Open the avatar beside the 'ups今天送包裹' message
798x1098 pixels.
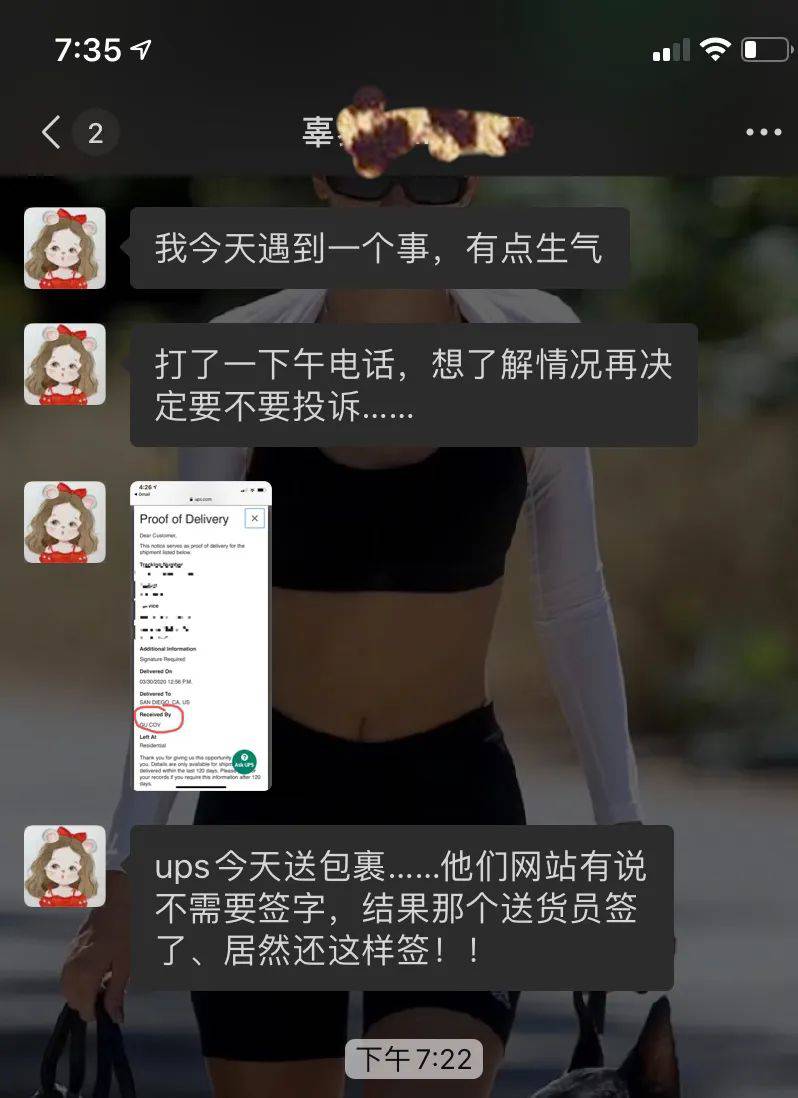point(65,866)
